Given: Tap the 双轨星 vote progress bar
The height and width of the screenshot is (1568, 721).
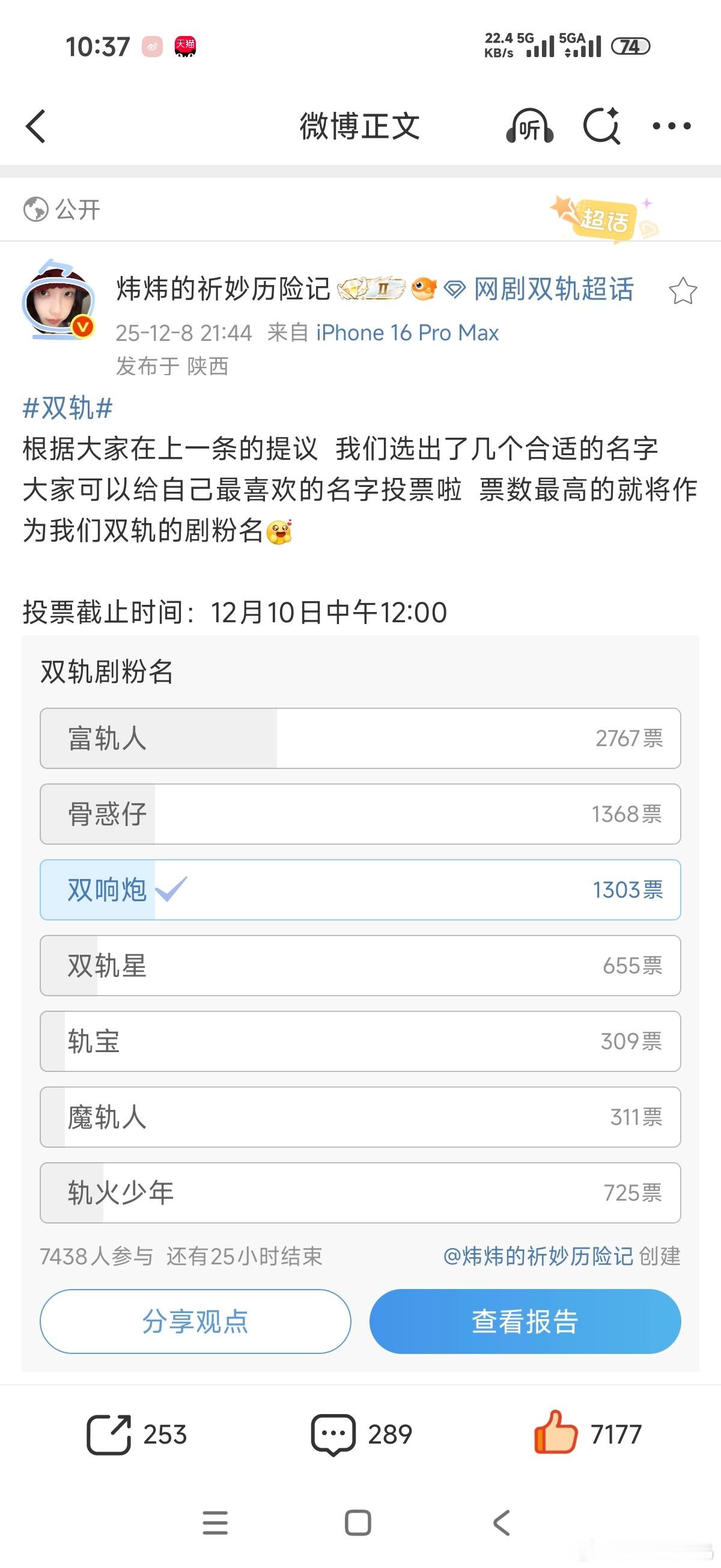Looking at the screenshot, I should [360, 966].
